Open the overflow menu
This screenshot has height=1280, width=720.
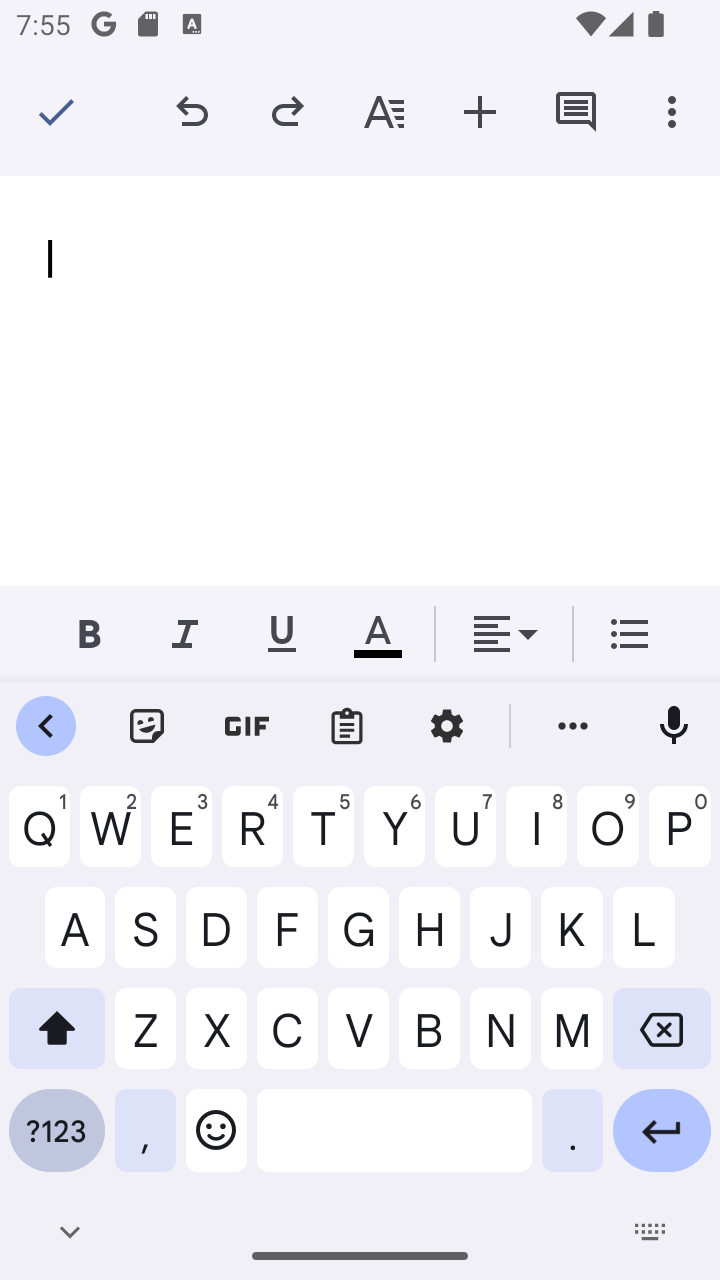pos(672,112)
